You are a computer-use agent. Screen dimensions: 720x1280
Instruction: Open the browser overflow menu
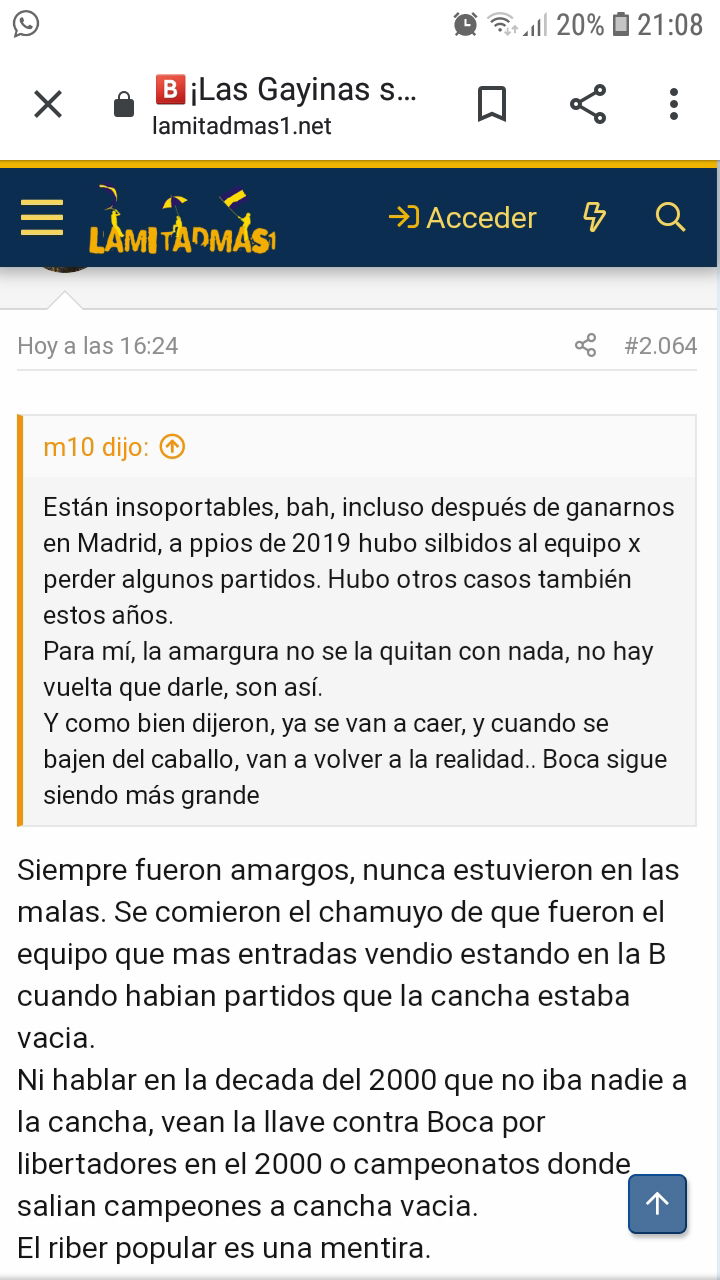click(674, 104)
